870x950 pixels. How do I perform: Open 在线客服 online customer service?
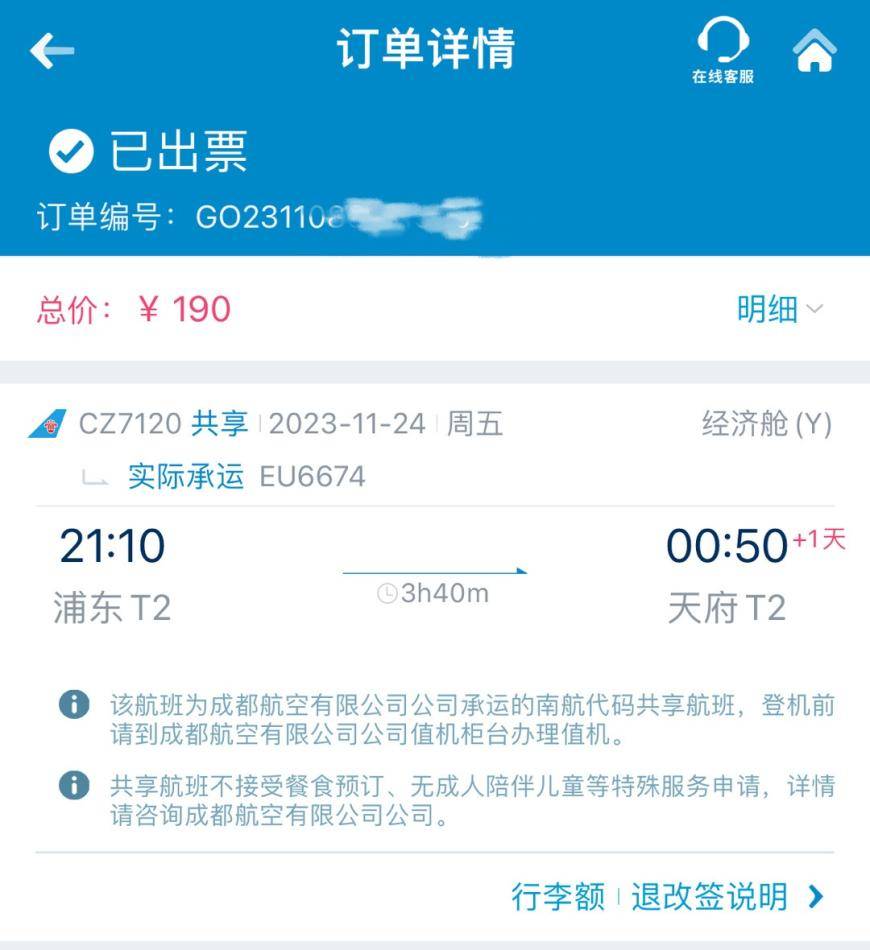[x=722, y=52]
